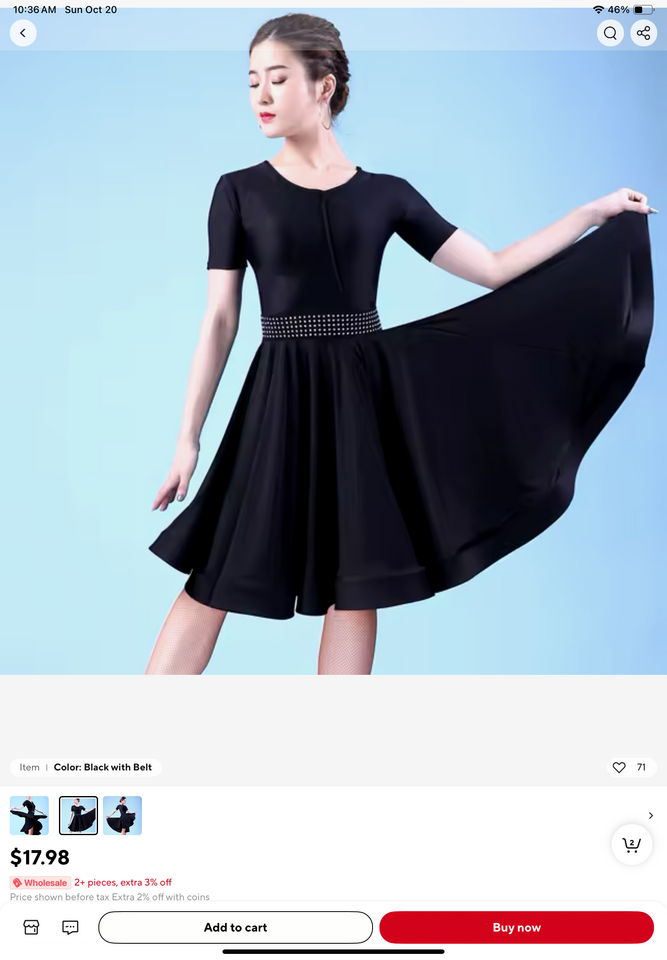Select the third color variant thumbnail
This screenshot has width=667, height=960.
[122, 815]
